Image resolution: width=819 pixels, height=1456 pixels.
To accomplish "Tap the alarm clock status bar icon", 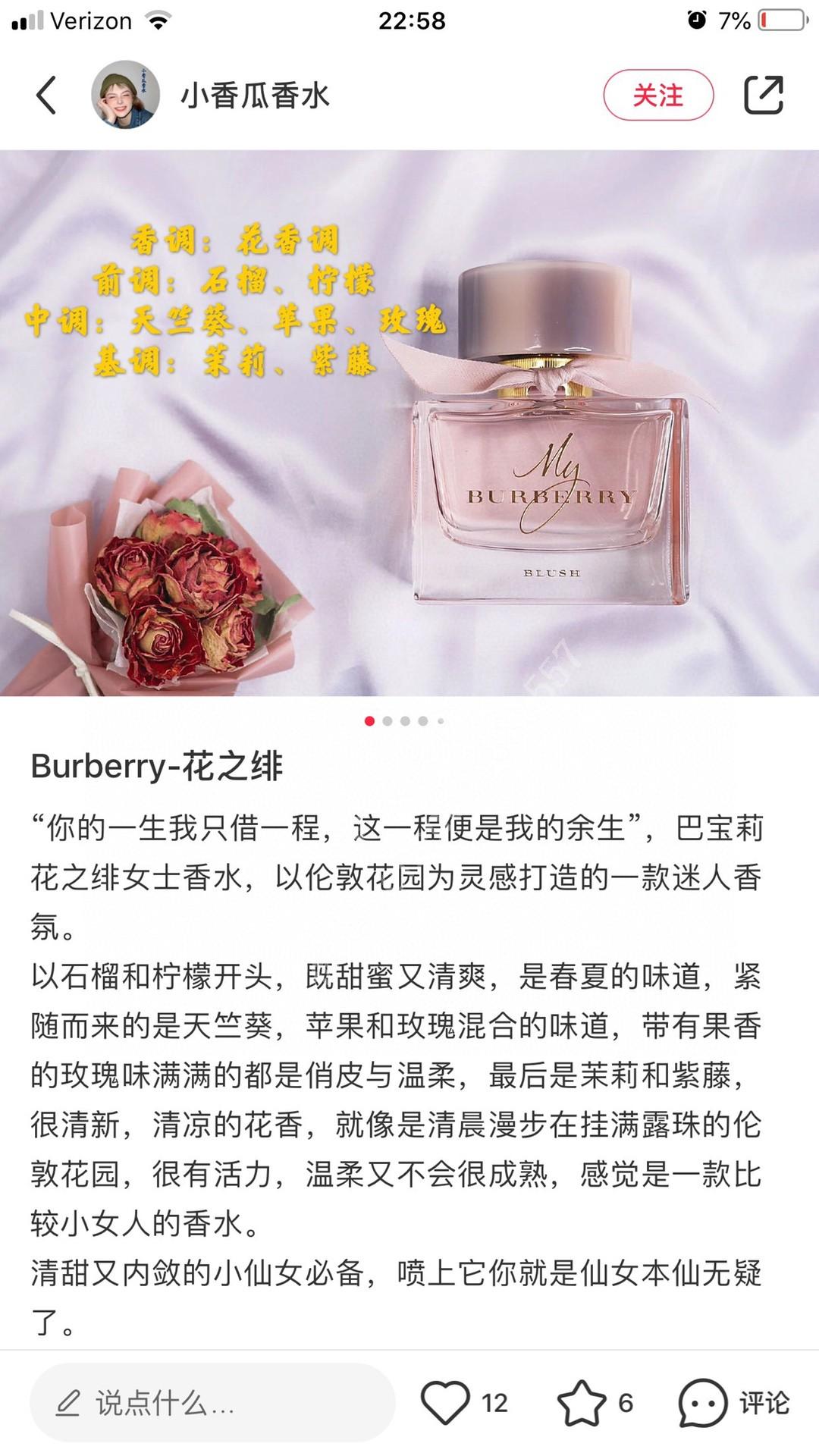I will coord(698,20).
